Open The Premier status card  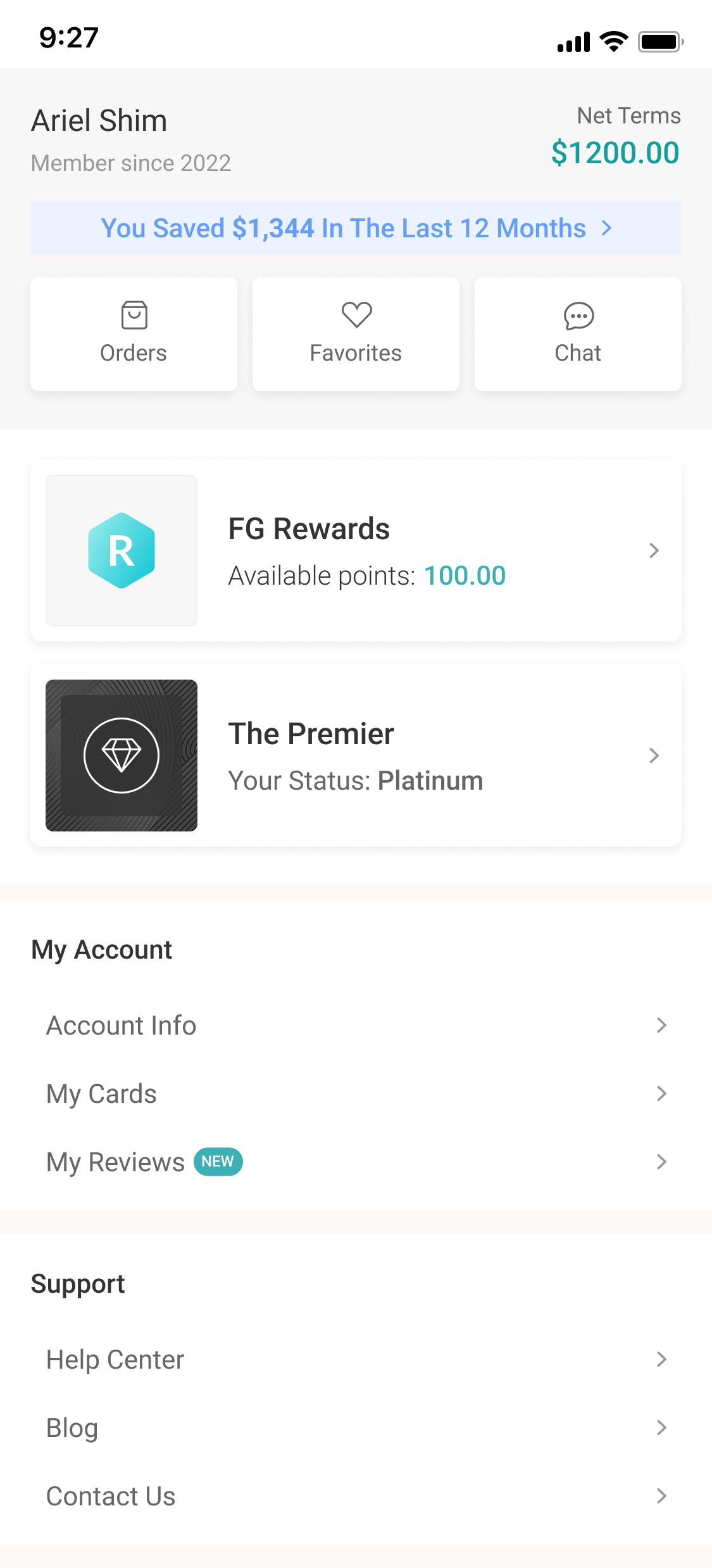(x=356, y=756)
